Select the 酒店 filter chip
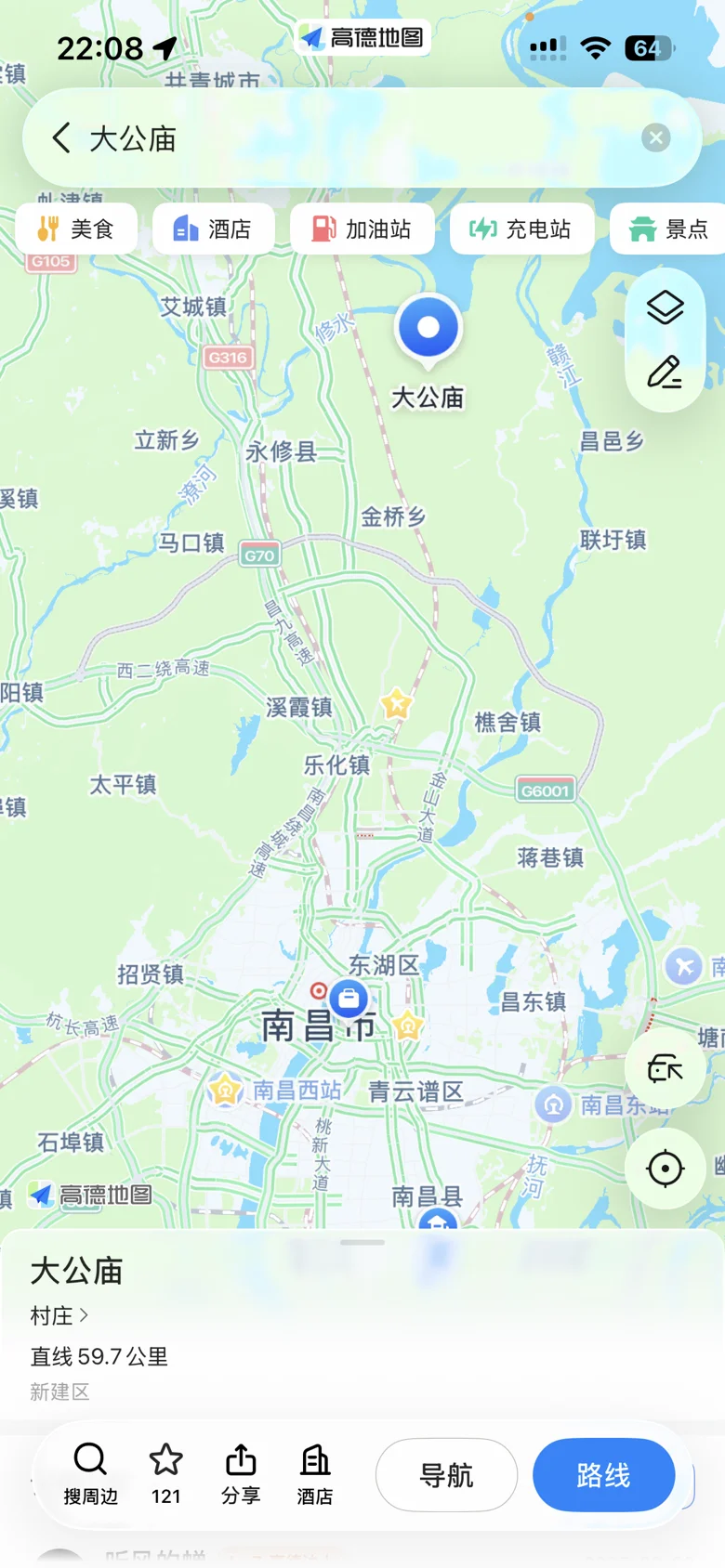 [214, 229]
